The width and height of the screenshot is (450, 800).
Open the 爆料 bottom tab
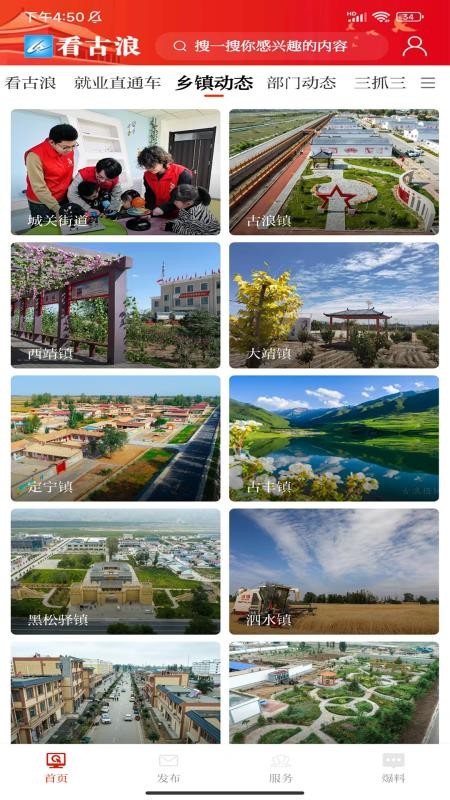point(393,768)
